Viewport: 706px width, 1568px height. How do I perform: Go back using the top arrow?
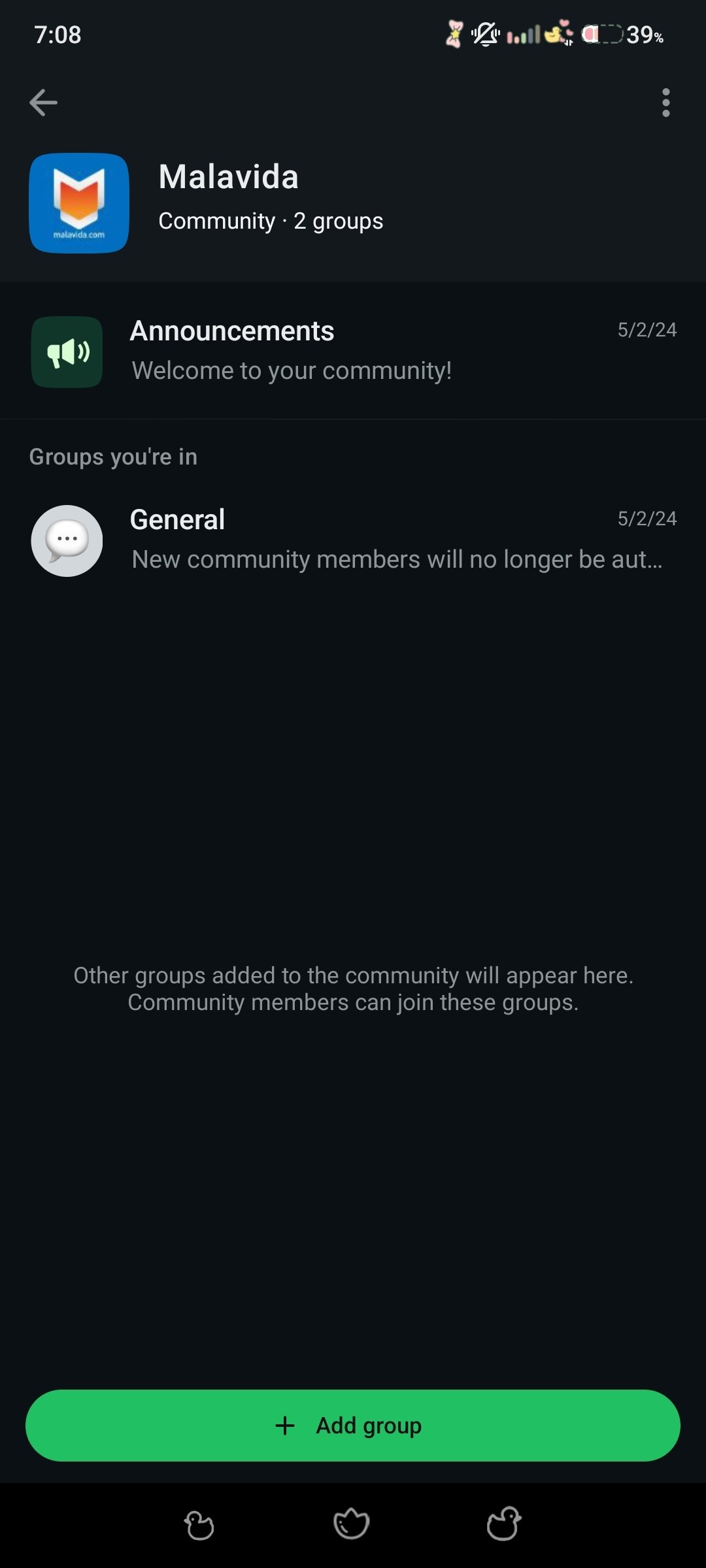point(44,103)
